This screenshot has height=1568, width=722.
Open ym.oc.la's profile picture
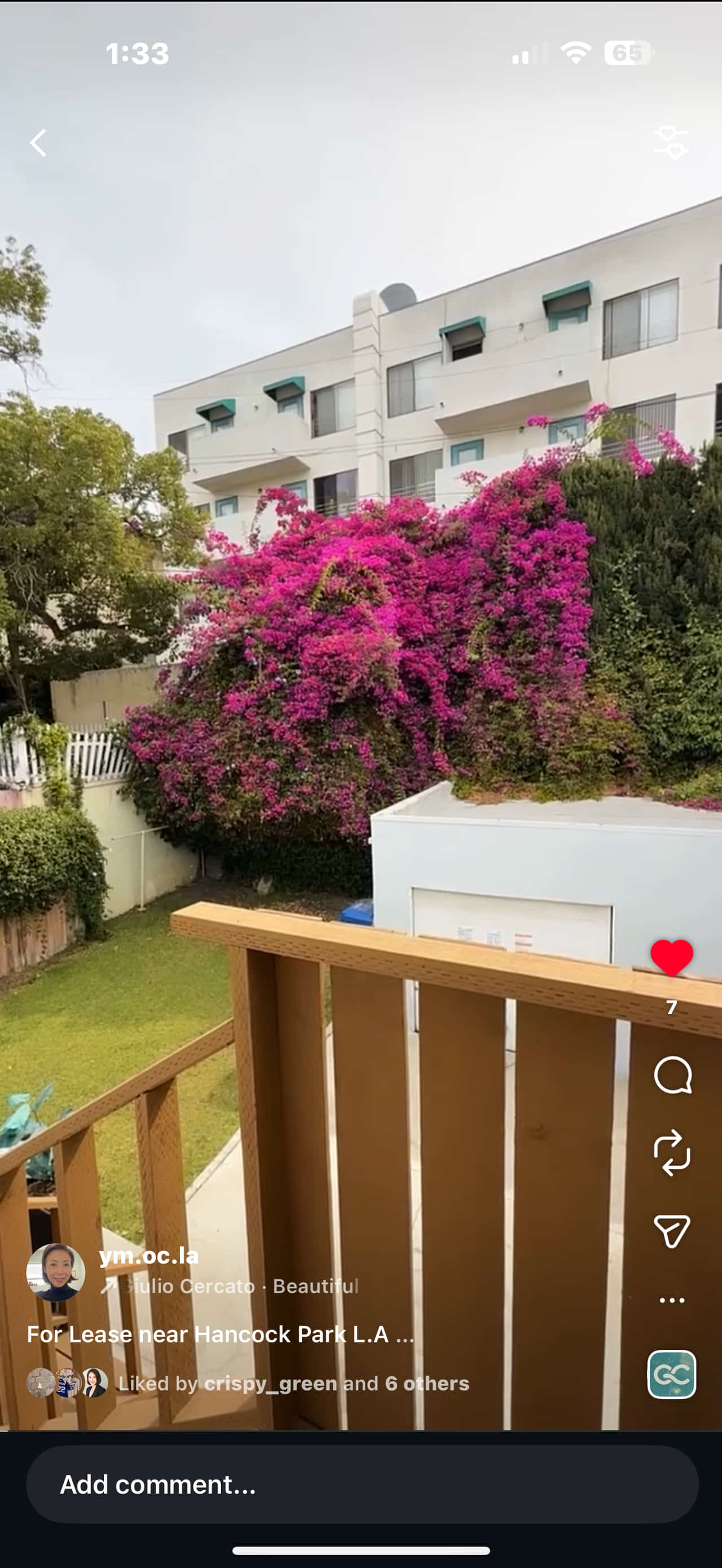[55, 1271]
